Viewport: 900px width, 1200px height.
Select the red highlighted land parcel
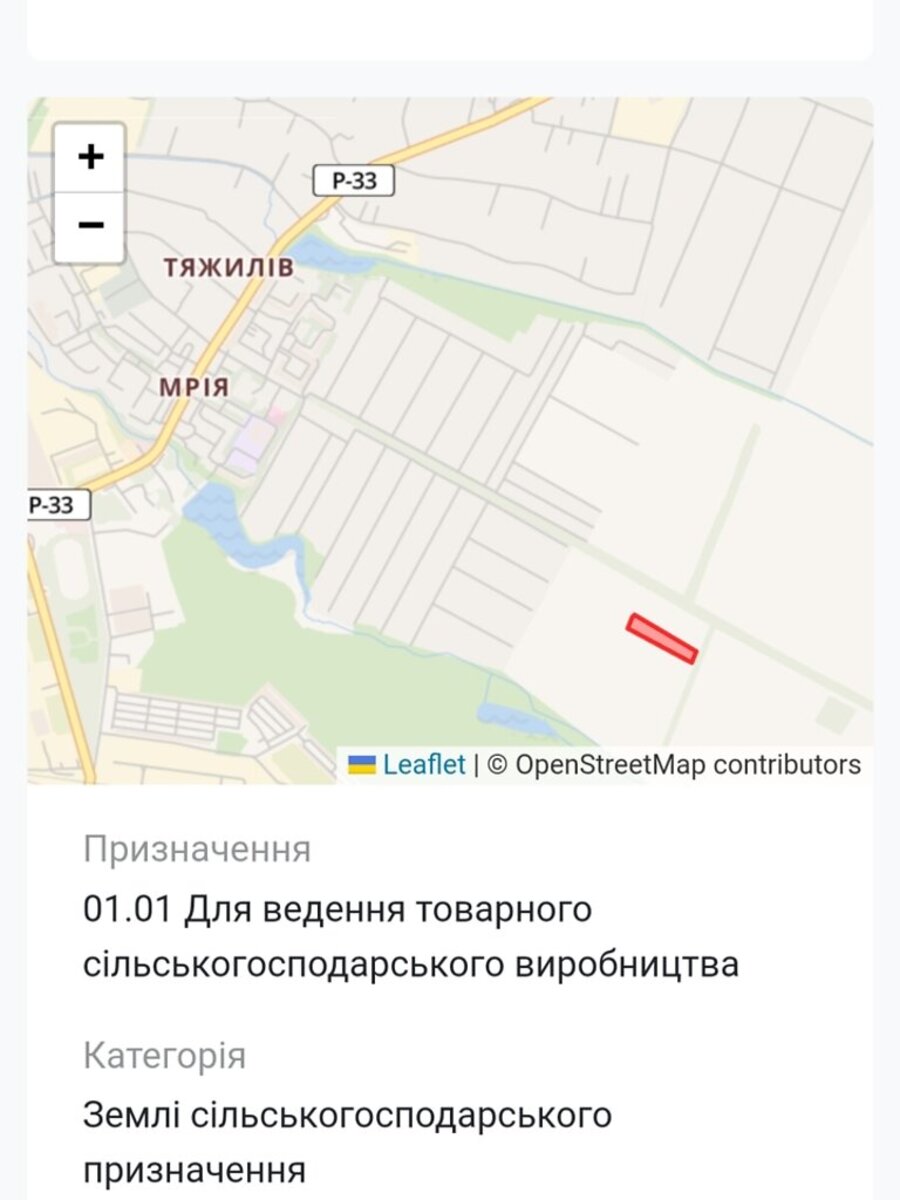661,638
